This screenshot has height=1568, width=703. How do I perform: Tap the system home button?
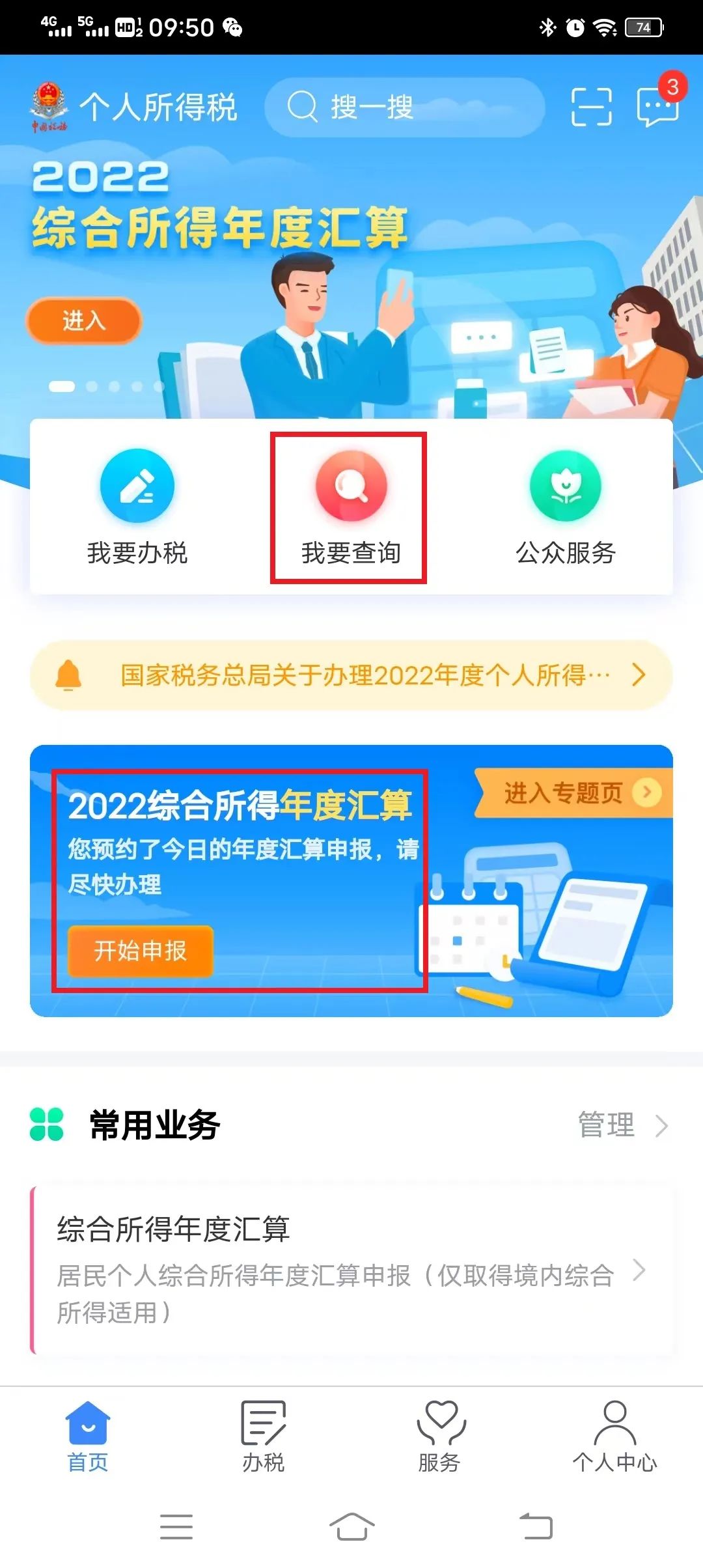point(351,1526)
